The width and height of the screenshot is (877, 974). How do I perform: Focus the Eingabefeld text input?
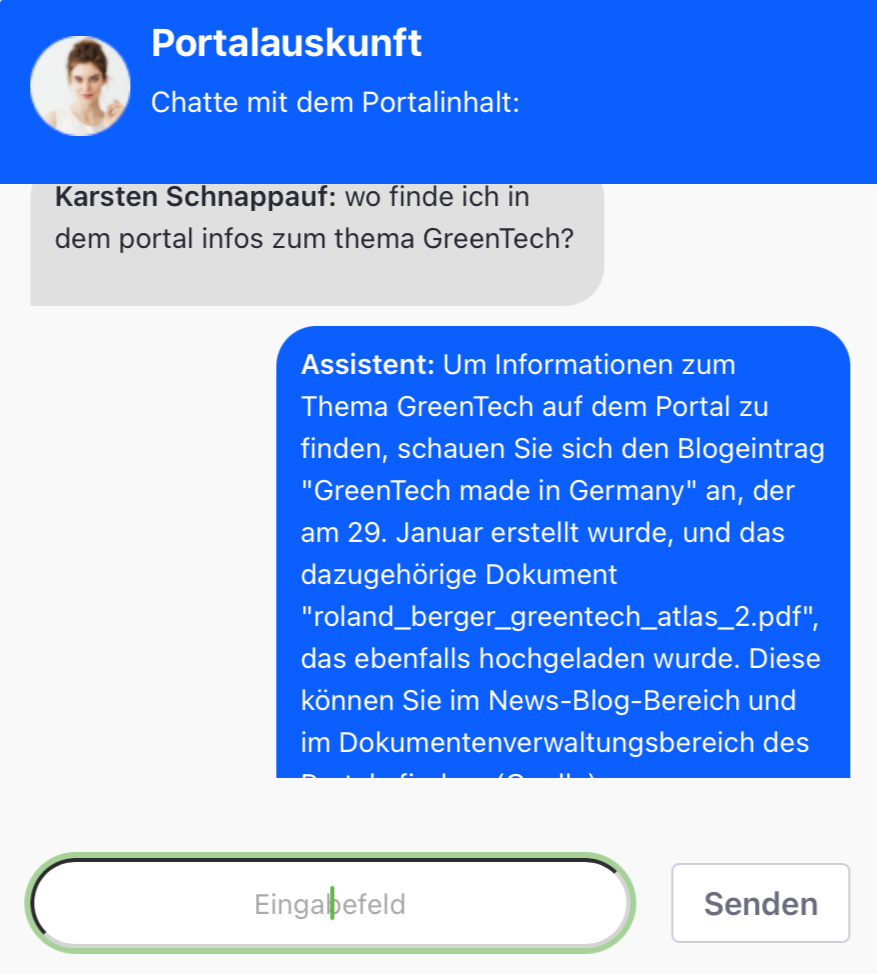pyautogui.click(x=330, y=904)
